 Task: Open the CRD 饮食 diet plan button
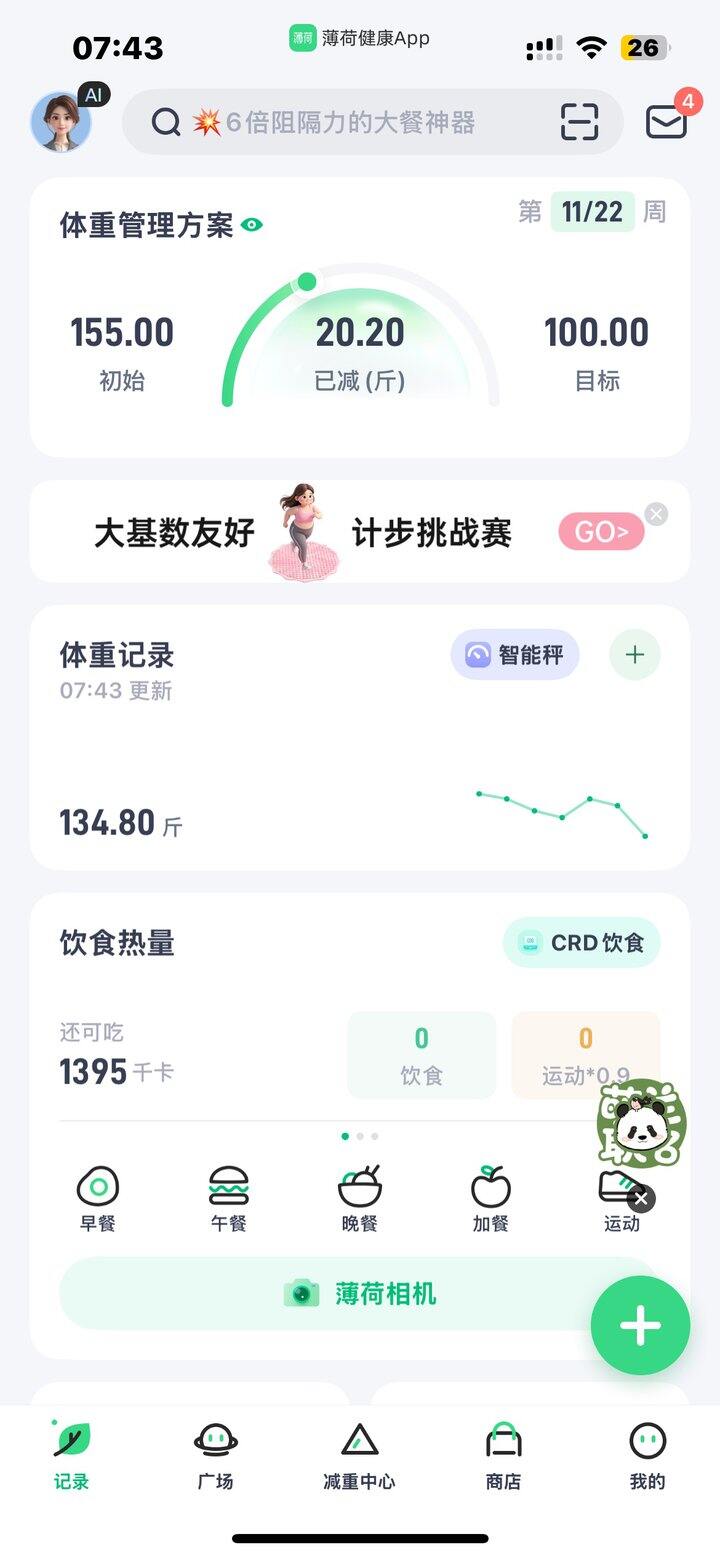(x=581, y=942)
